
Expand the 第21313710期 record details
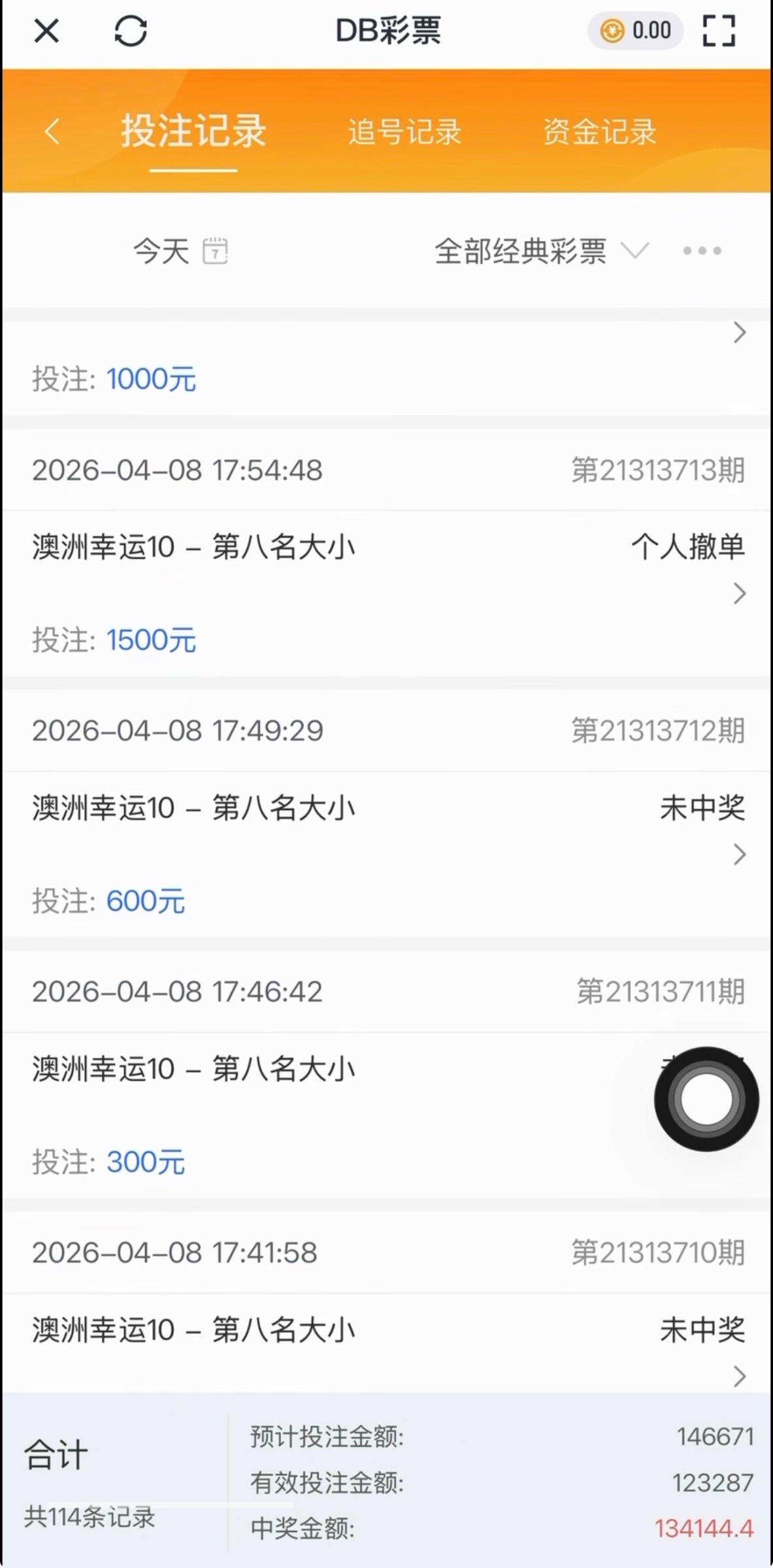739,1377
